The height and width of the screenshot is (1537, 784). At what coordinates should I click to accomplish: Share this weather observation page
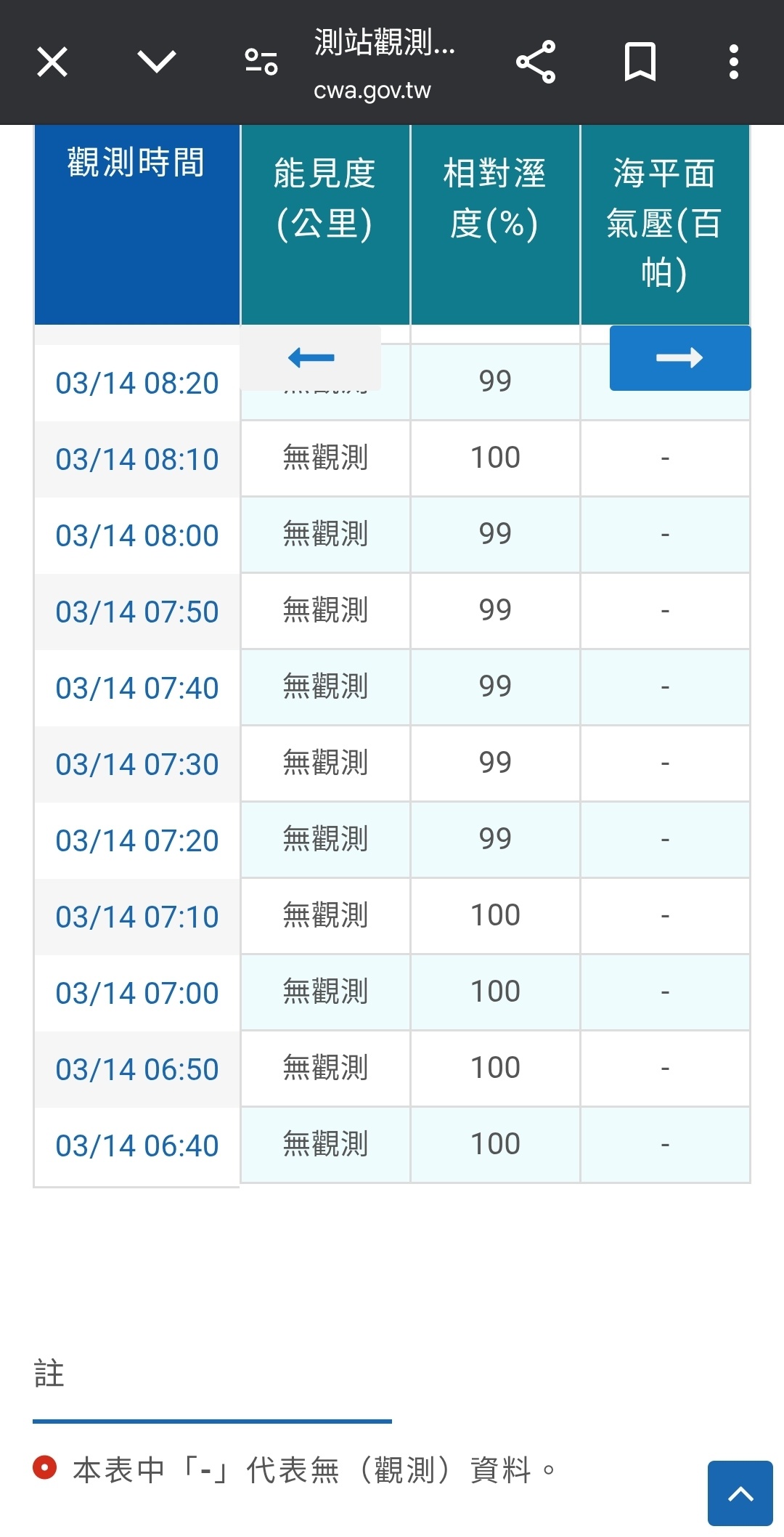[x=536, y=62]
